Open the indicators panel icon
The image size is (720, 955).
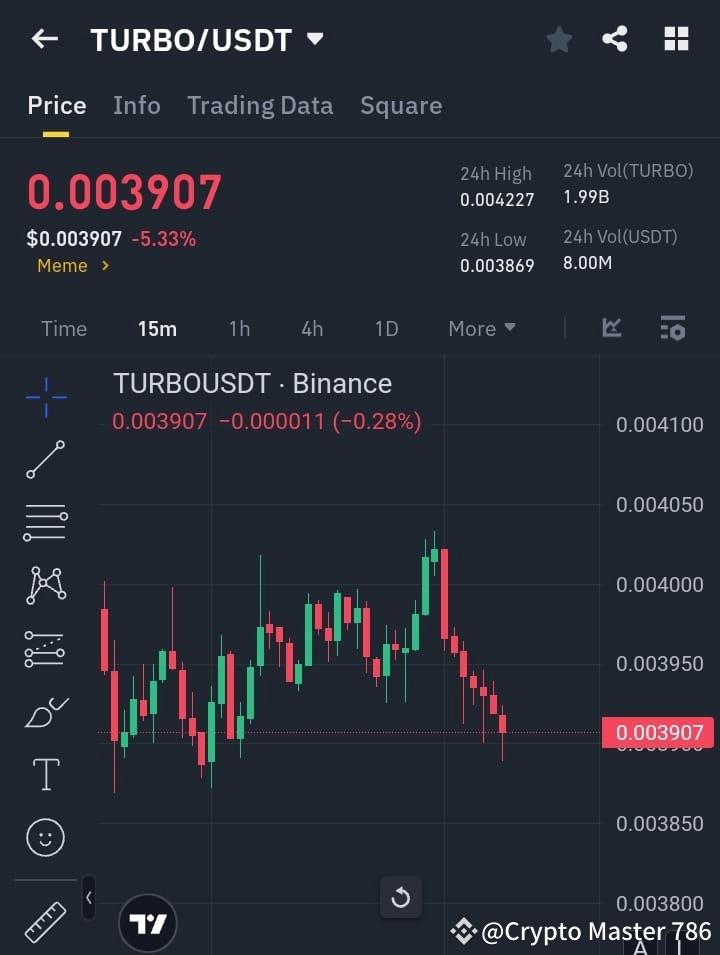click(612, 328)
